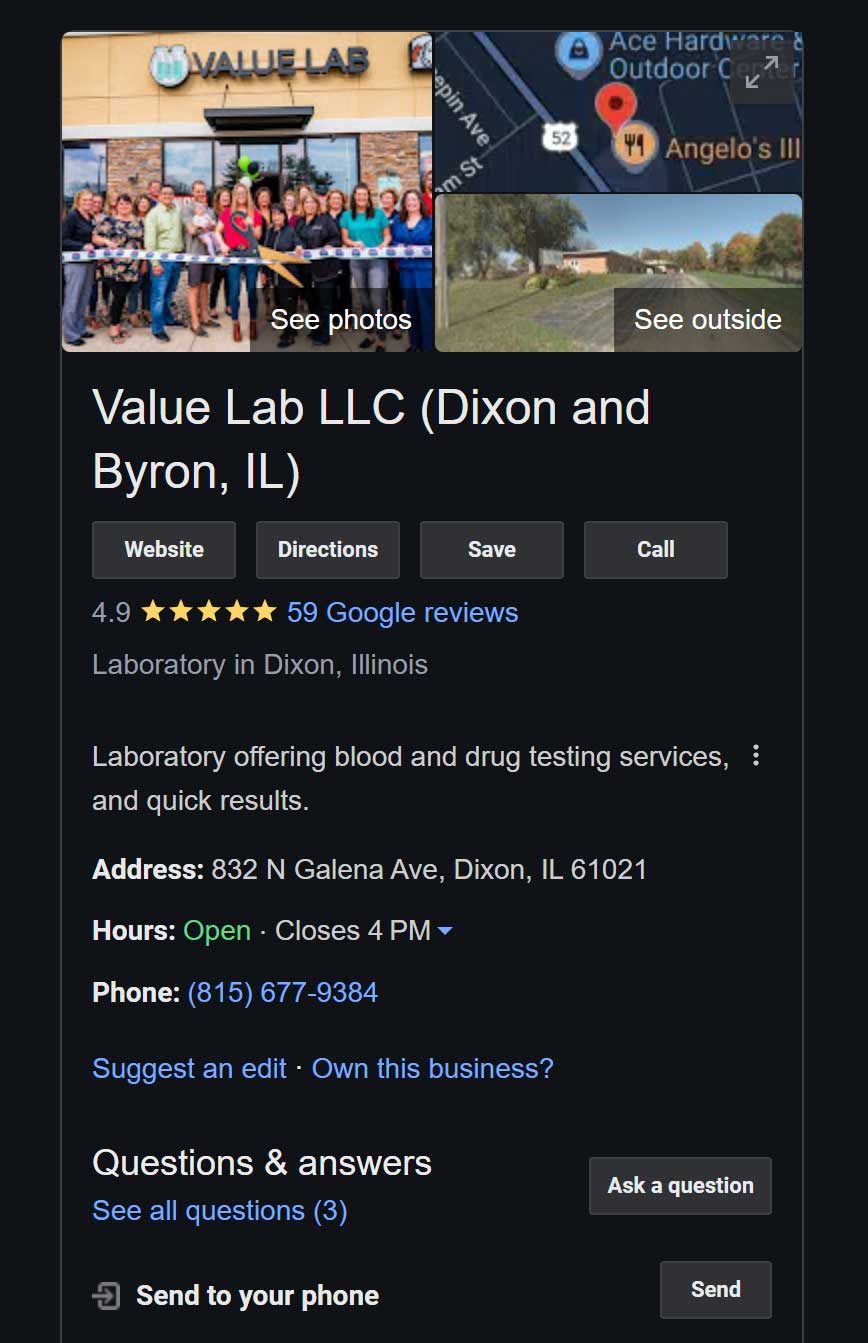The width and height of the screenshot is (868, 1343).
Task: Expand the map view
Action: click(762, 72)
